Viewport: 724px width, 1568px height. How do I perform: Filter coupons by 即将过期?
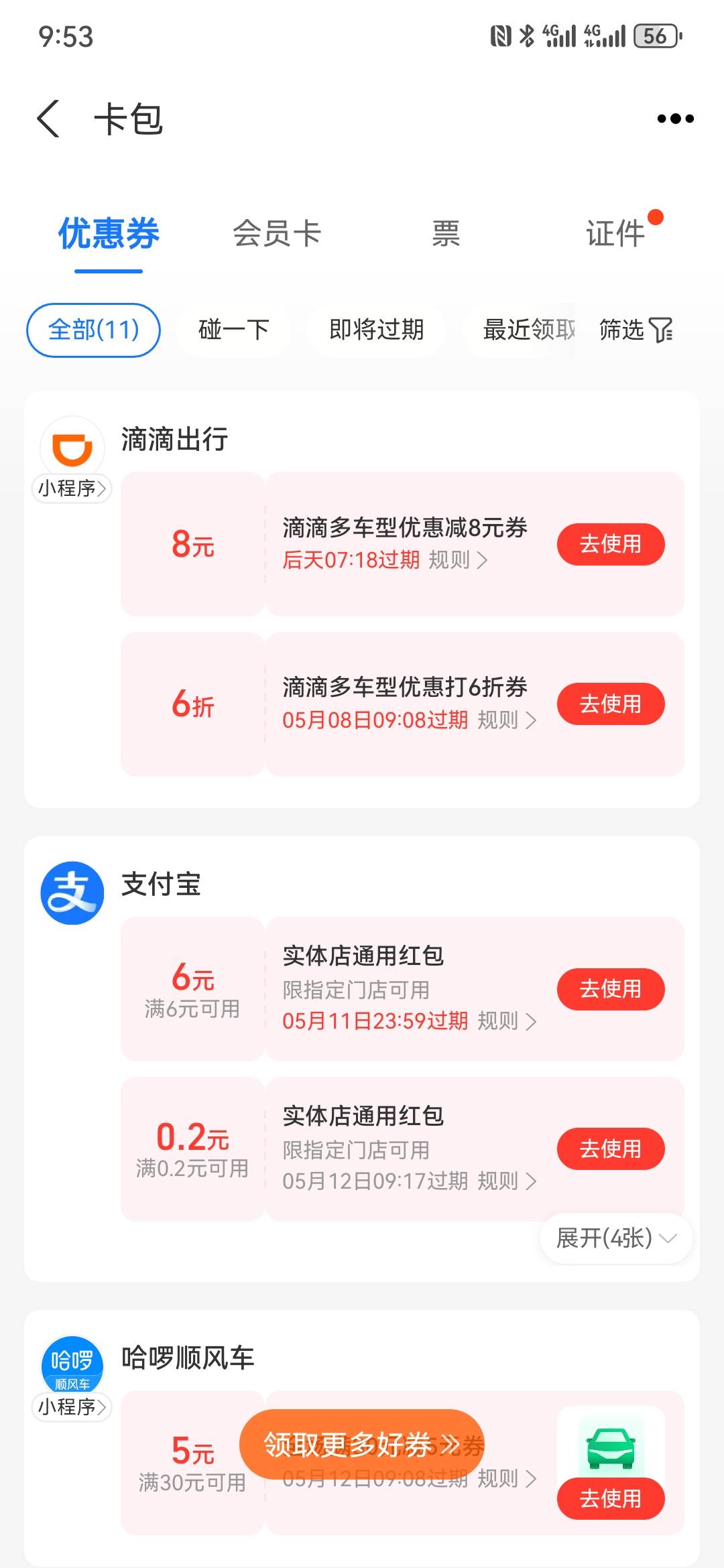click(377, 330)
